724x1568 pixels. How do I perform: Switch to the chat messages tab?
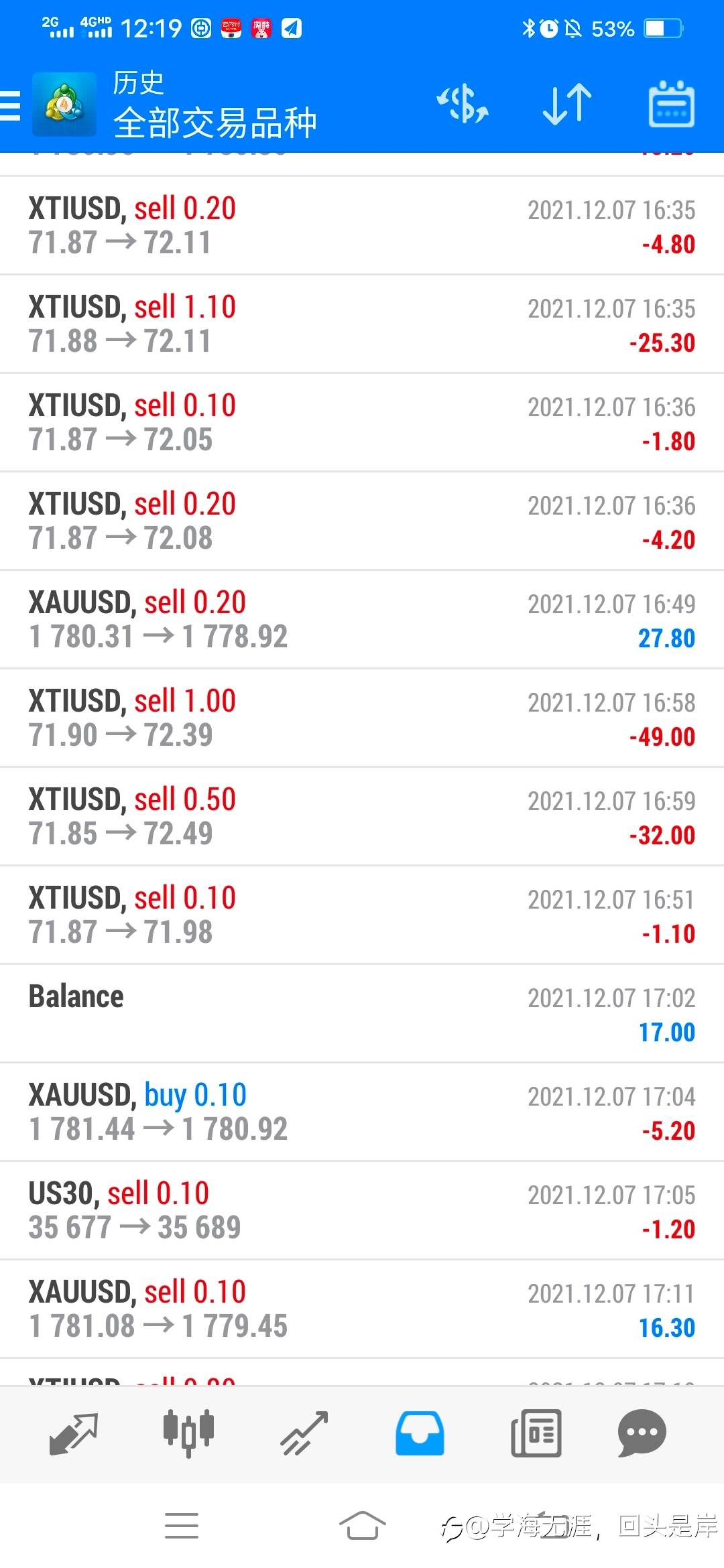point(642,1433)
